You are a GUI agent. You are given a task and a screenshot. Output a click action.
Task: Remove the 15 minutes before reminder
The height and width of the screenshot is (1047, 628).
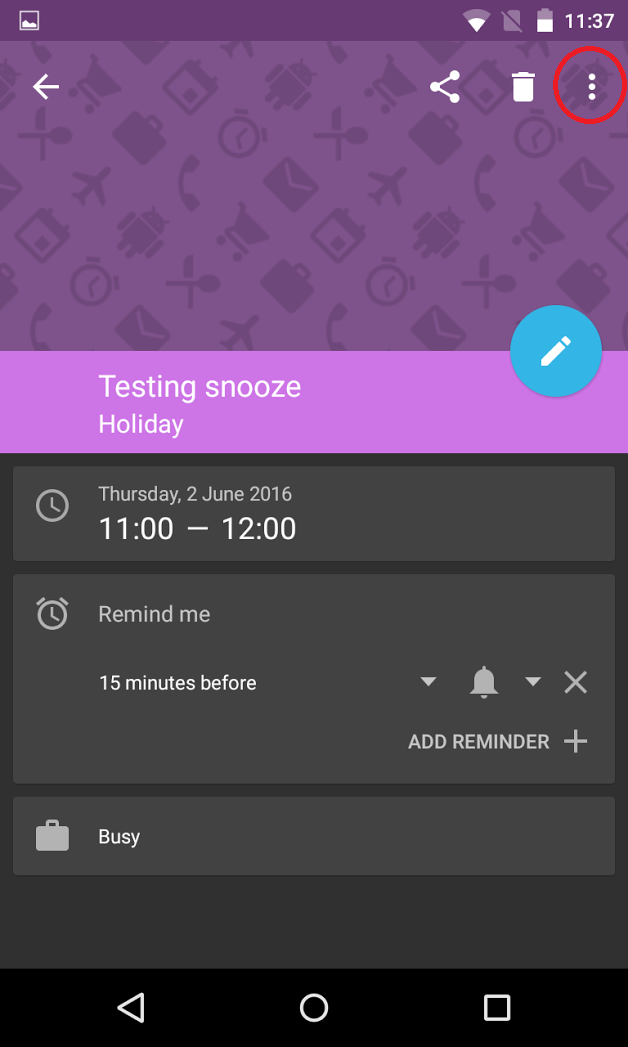pyautogui.click(x=575, y=682)
